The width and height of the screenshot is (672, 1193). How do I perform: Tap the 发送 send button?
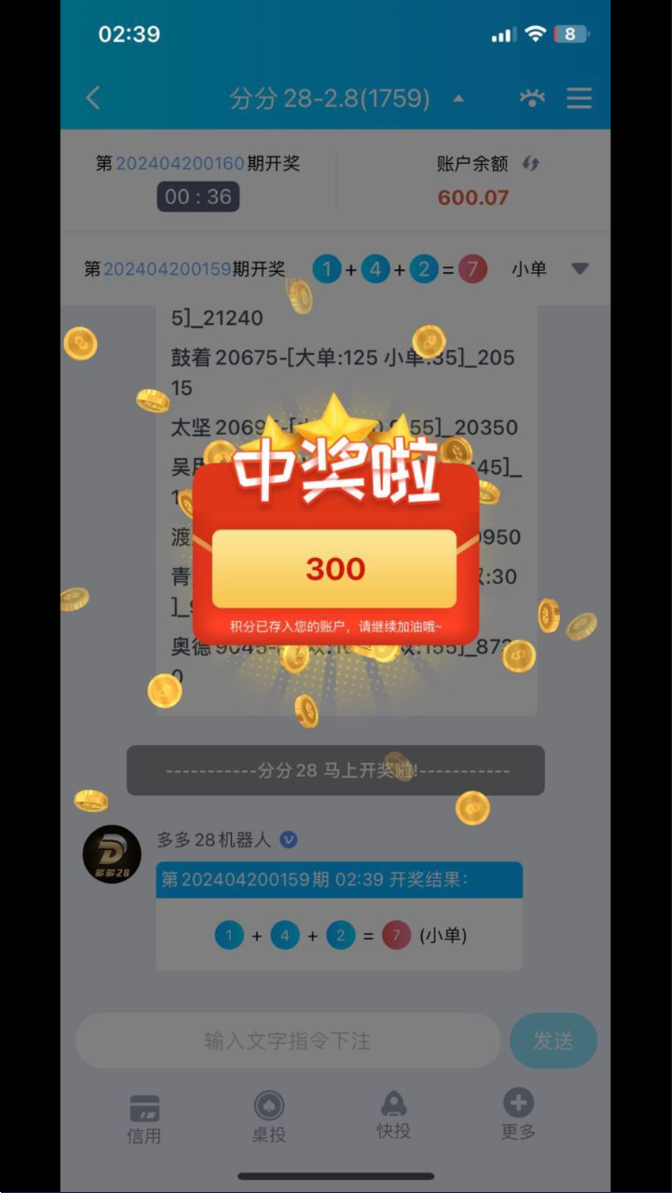click(x=553, y=1040)
